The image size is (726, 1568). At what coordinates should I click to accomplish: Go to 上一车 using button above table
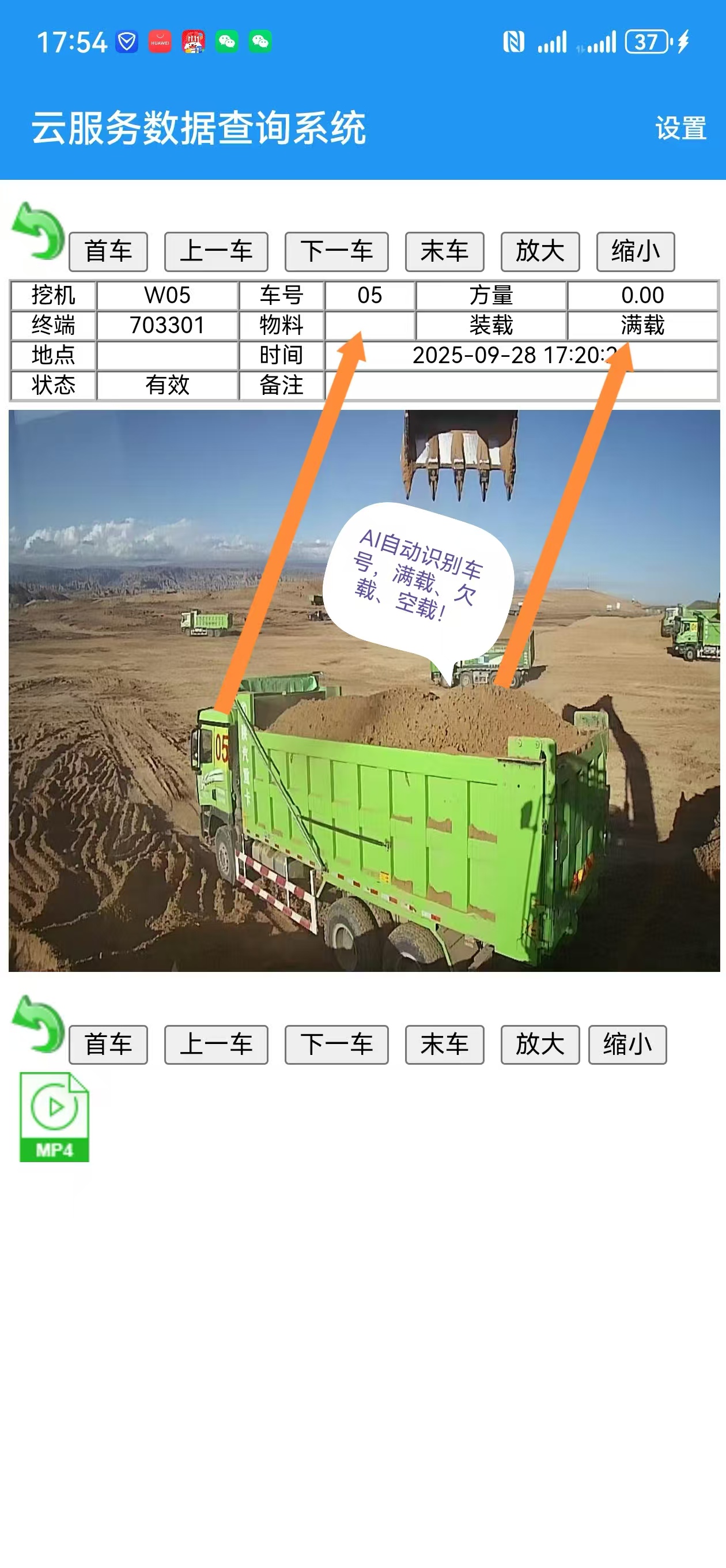(216, 251)
